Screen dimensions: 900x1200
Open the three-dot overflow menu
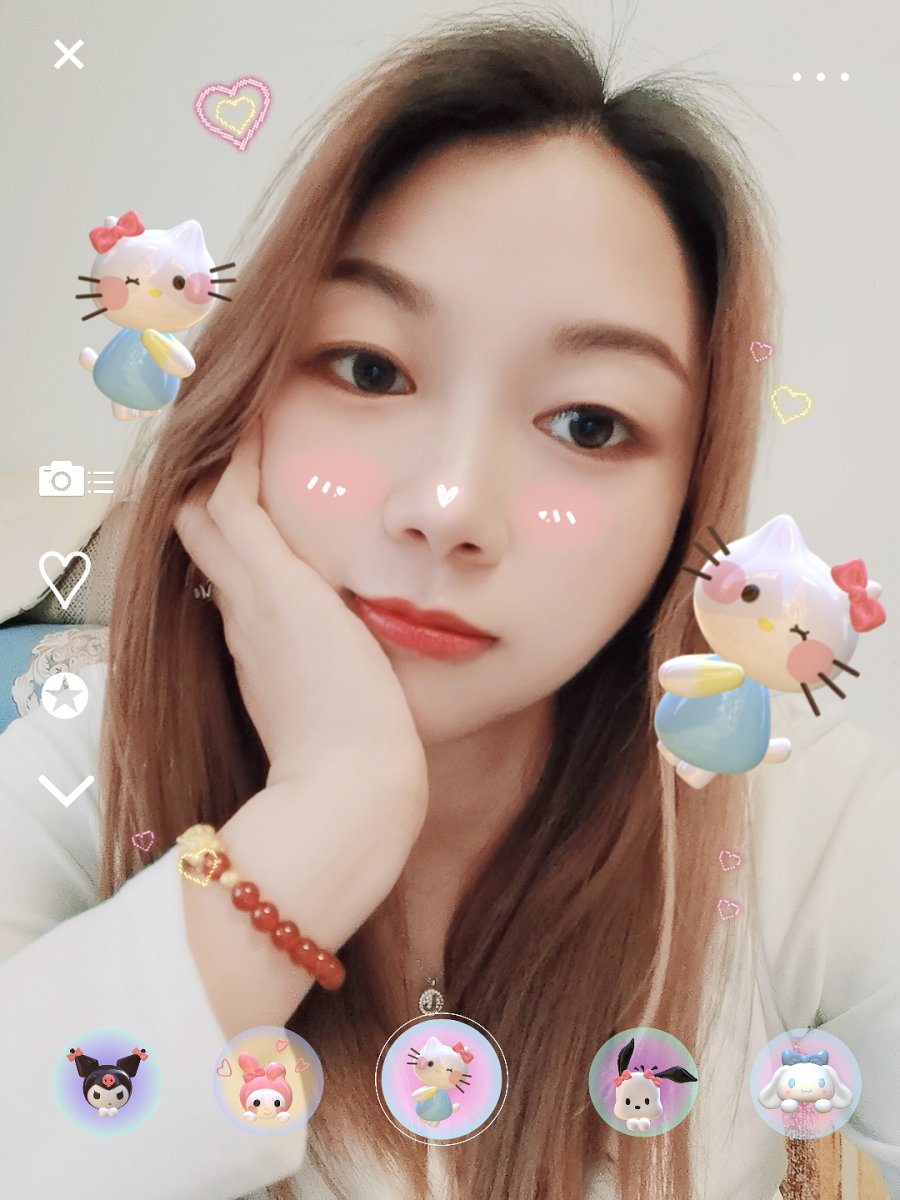[x=820, y=77]
